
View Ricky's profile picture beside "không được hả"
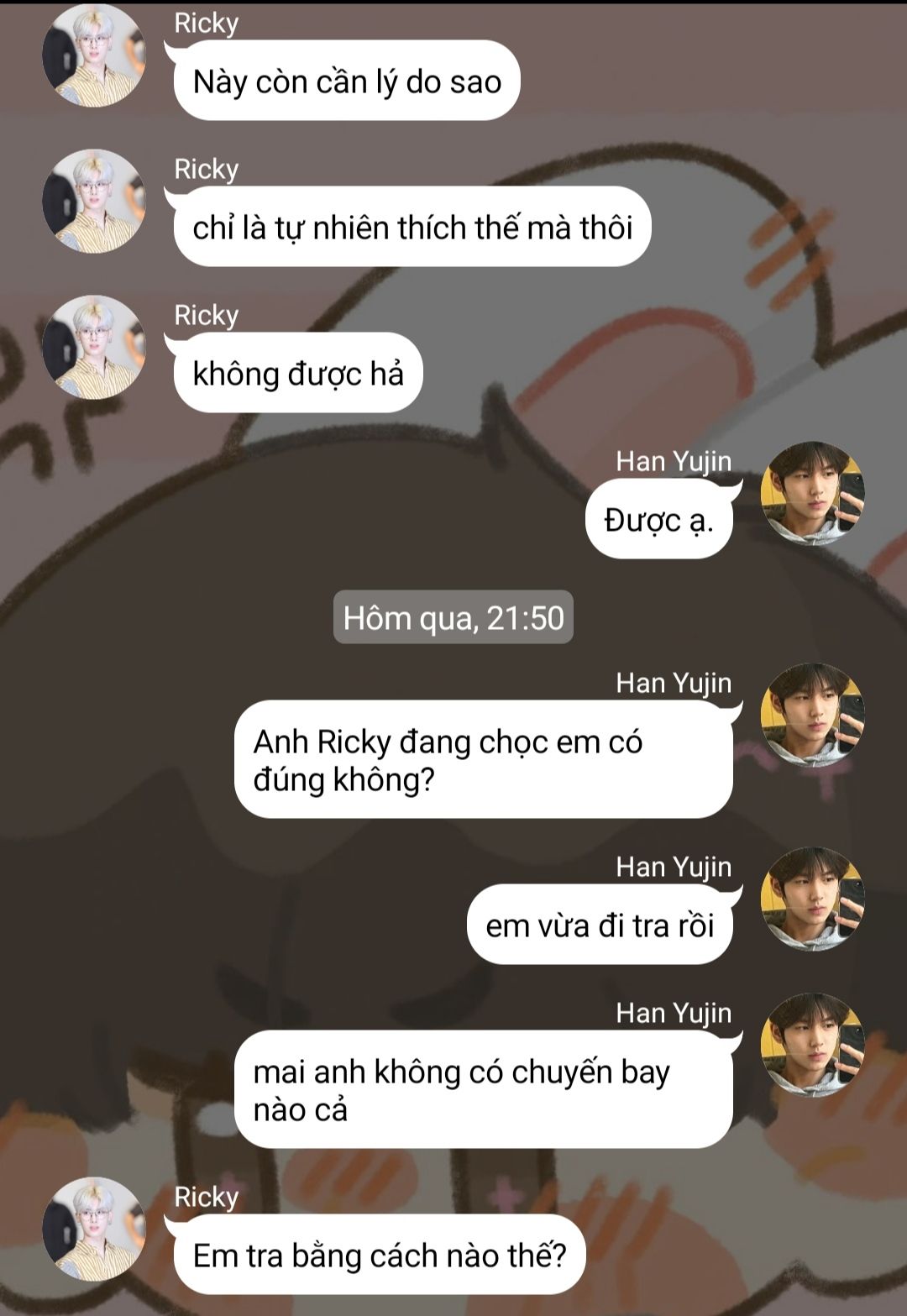[94, 347]
